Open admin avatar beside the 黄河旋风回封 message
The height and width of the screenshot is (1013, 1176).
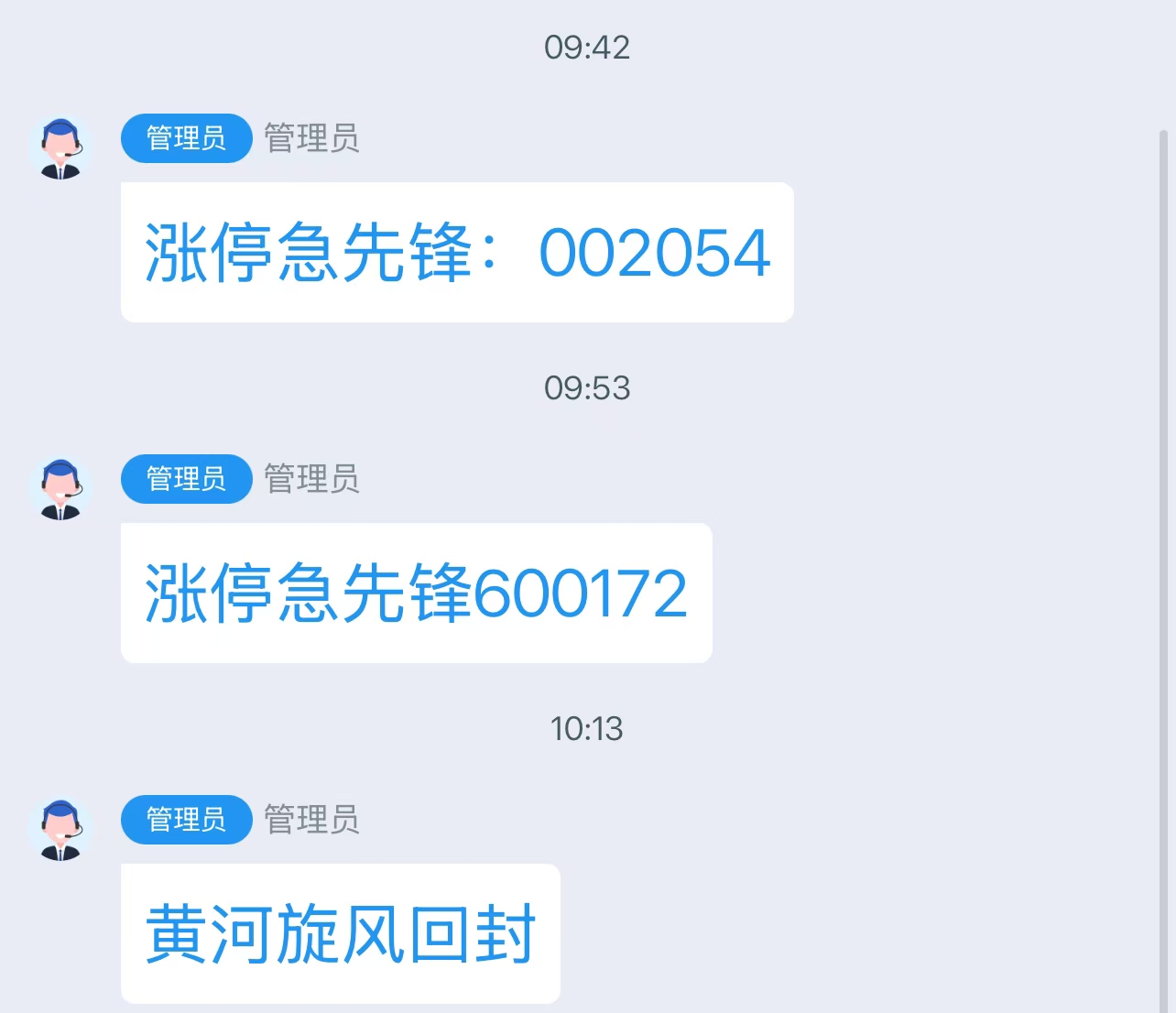(x=61, y=830)
